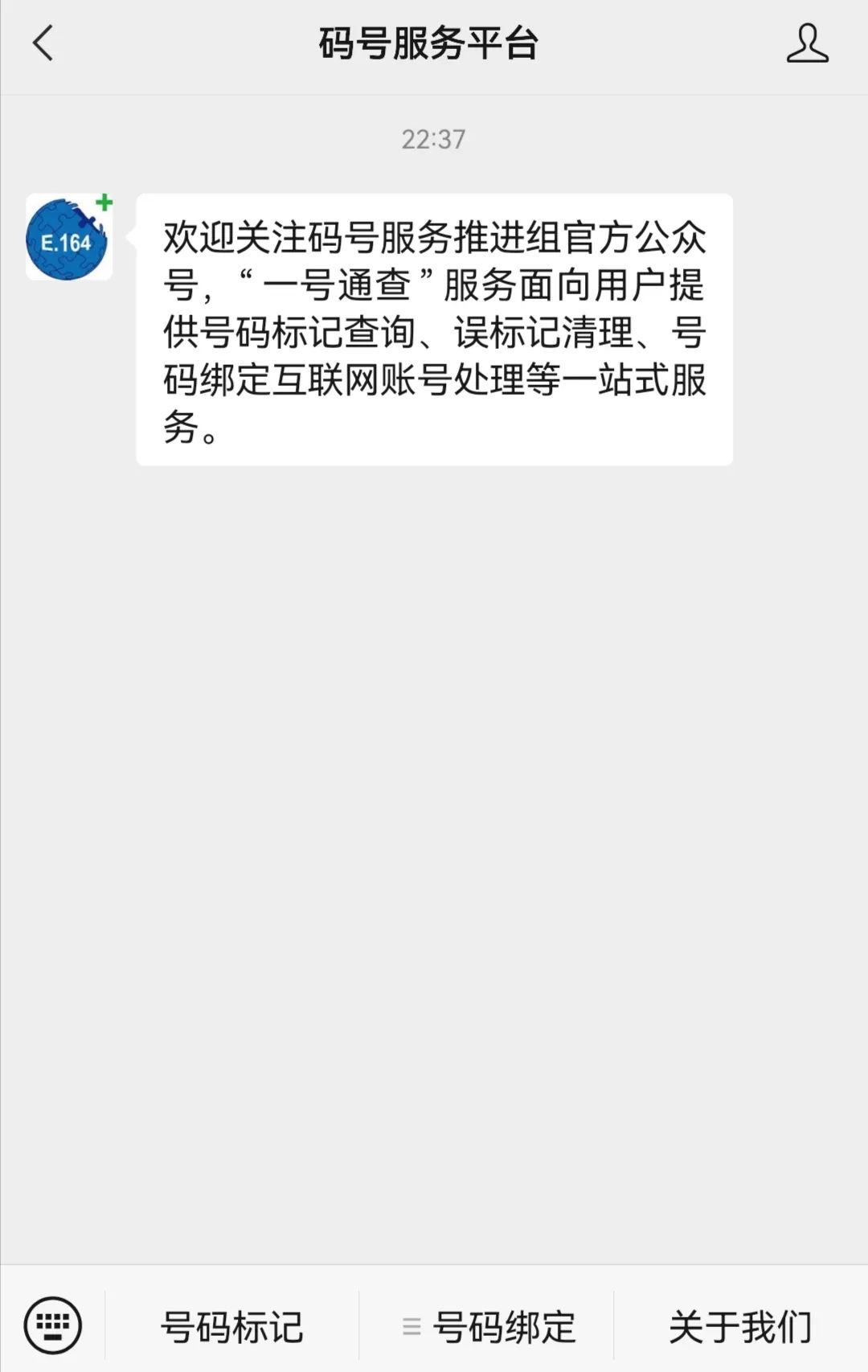Tap the chat background area

[x=434, y=804]
